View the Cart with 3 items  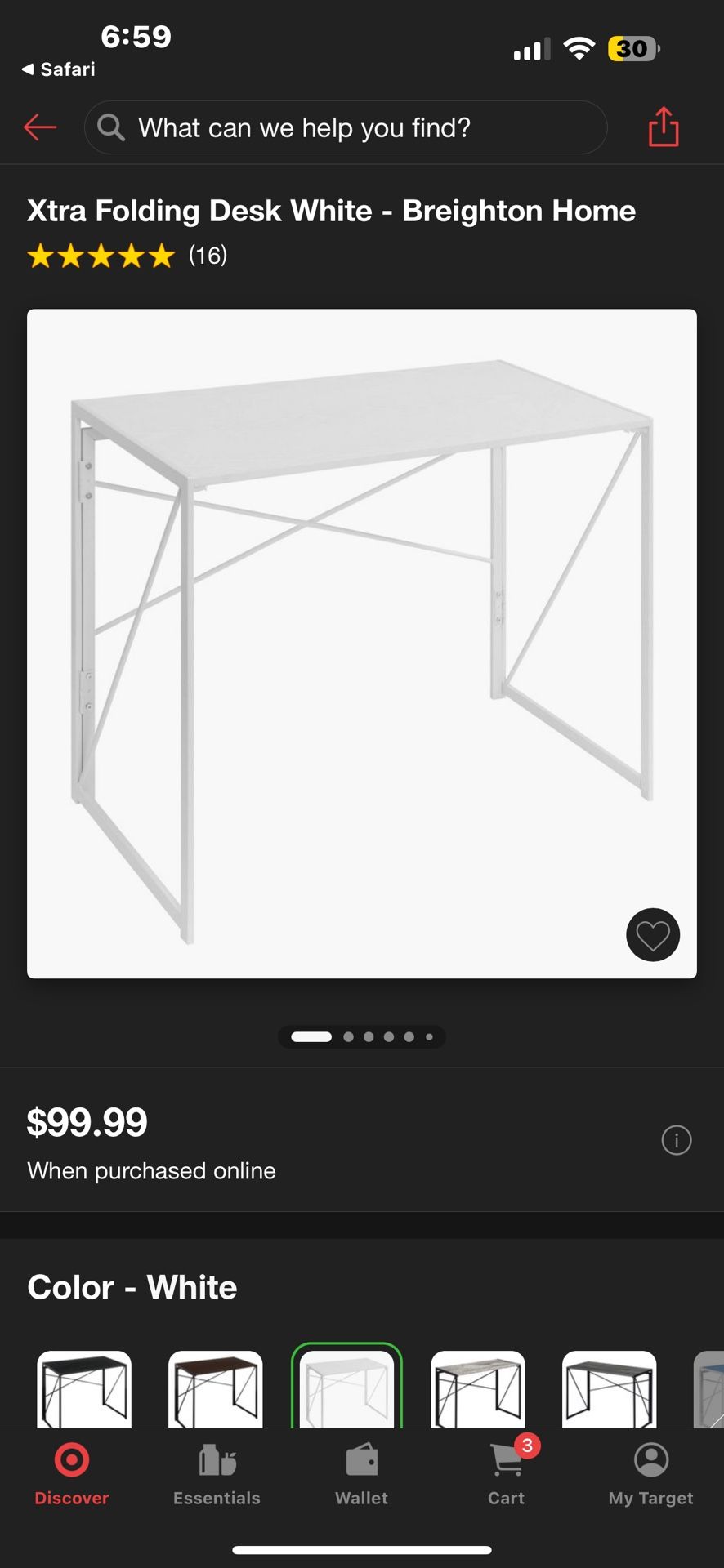coord(507,1475)
